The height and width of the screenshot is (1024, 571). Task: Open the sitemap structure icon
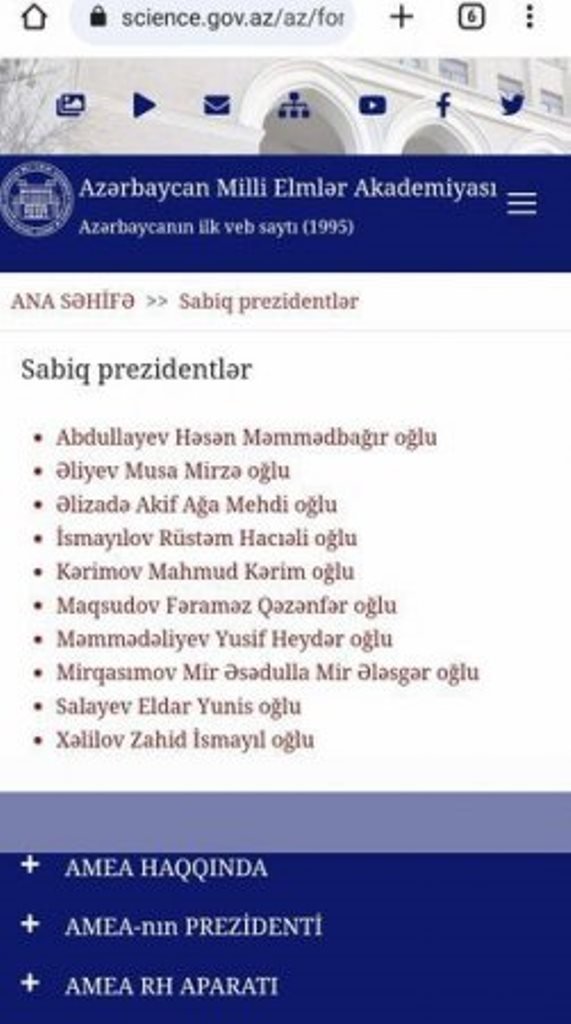(x=294, y=105)
